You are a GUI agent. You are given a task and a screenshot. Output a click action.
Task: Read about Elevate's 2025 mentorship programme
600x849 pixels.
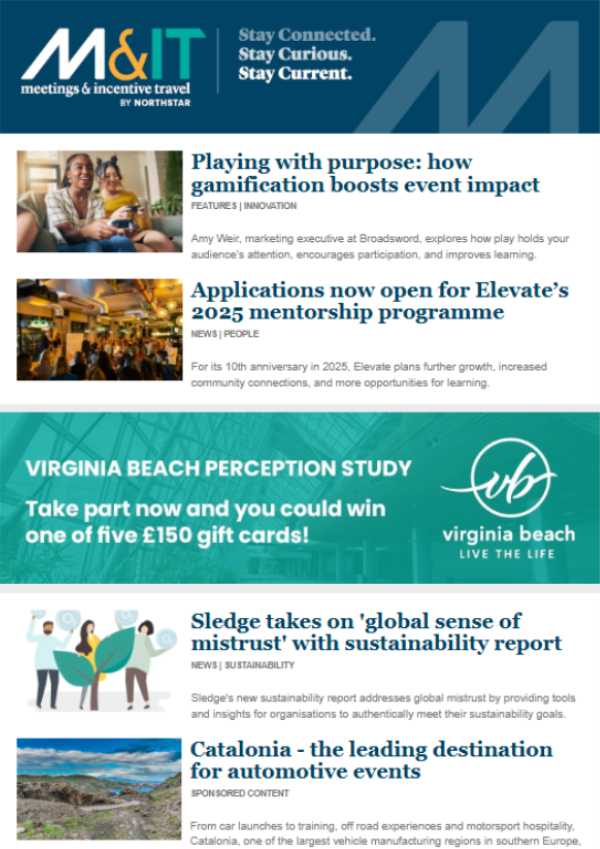[x=379, y=301]
